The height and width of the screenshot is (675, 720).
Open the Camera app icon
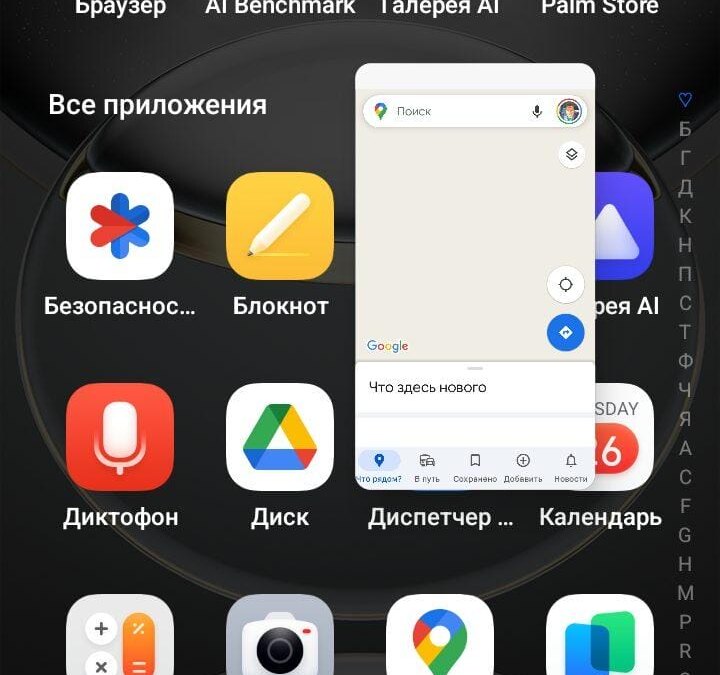point(280,640)
